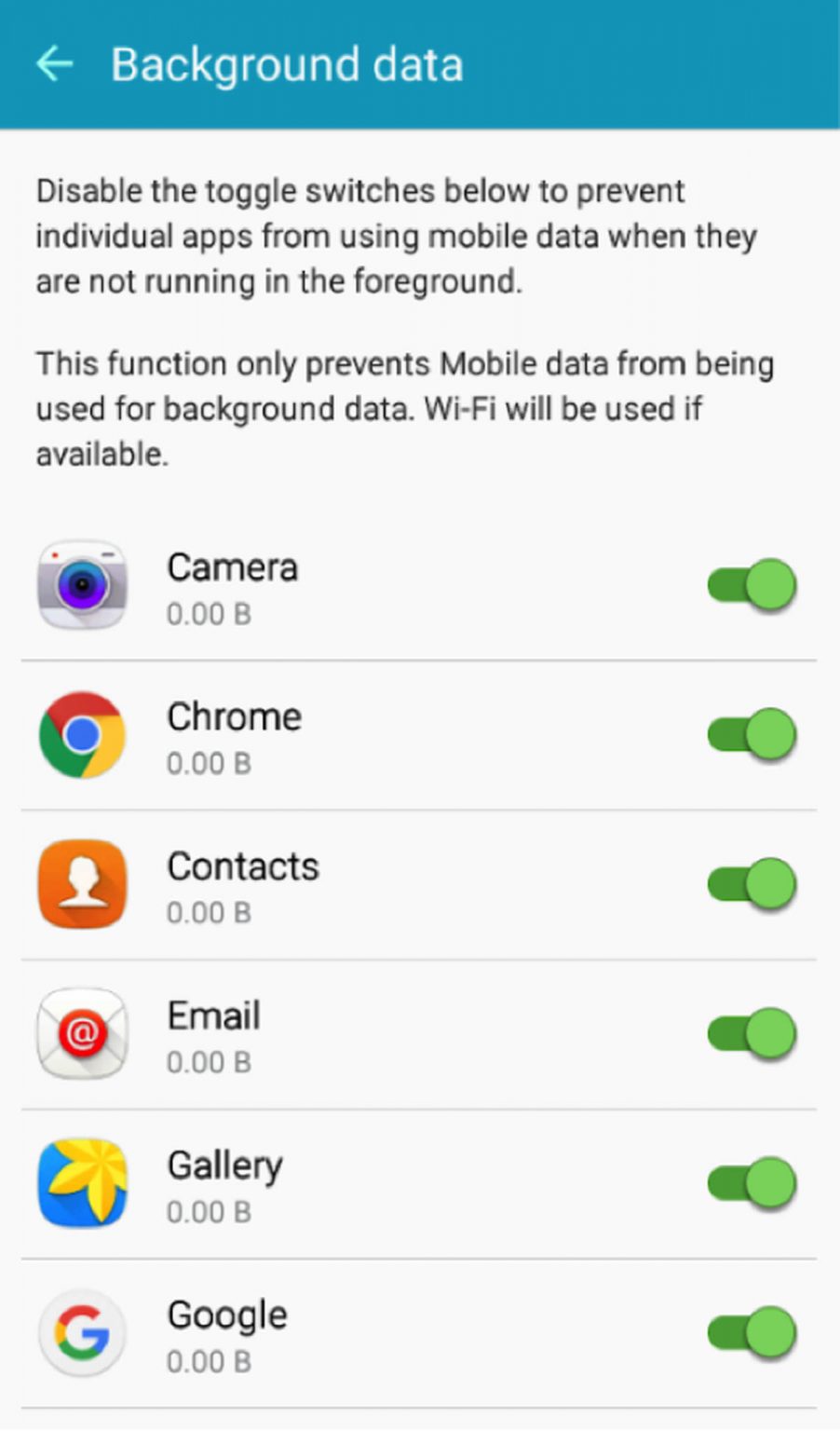The height and width of the screenshot is (1431, 840).
Task: Select the Gallery app icon
Action: tap(81, 1184)
